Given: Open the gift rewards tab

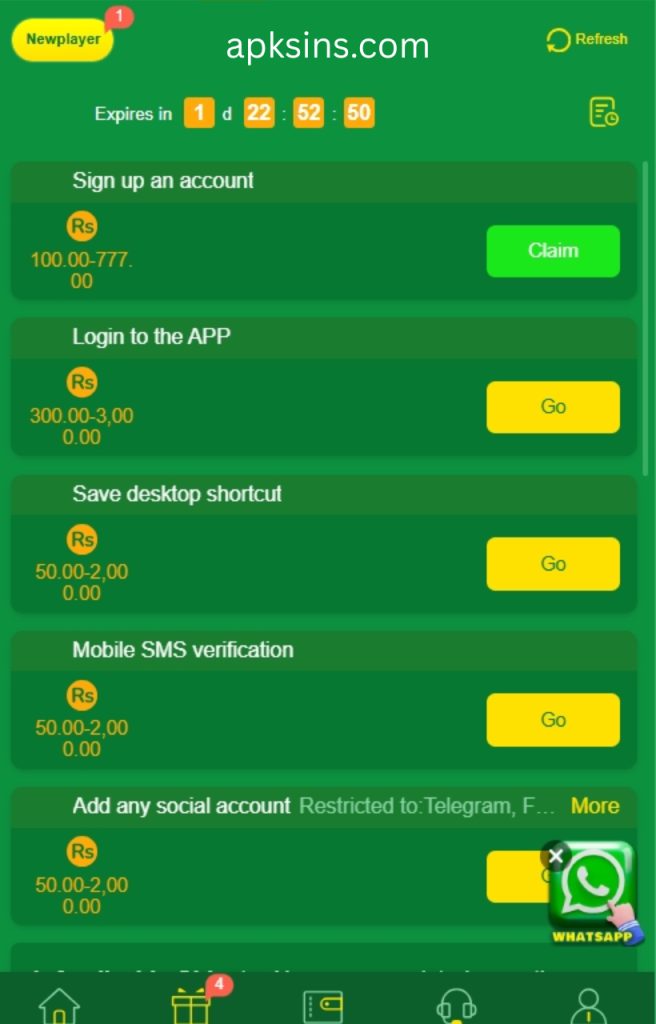Looking at the screenshot, I should click(x=191, y=1004).
